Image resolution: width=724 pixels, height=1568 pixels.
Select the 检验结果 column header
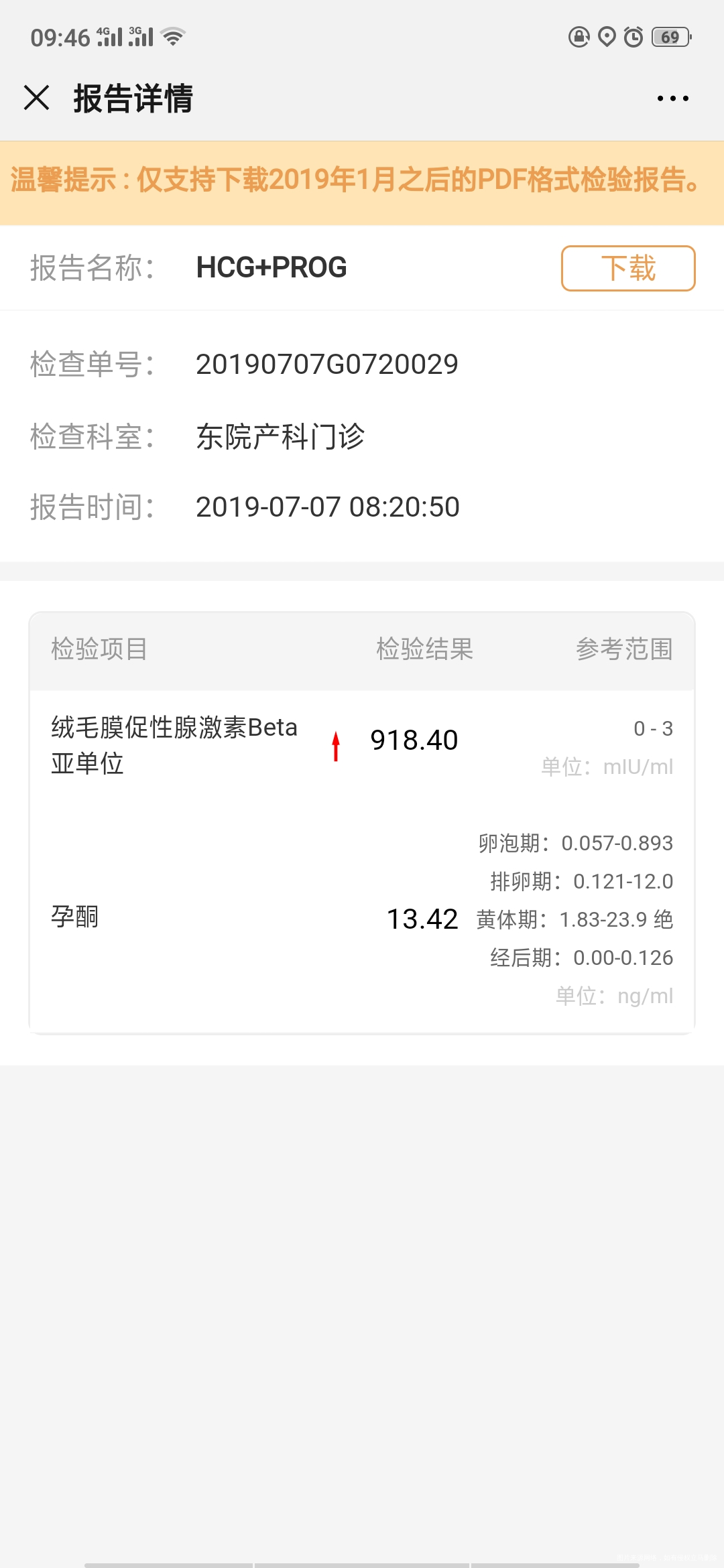(424, 648)
